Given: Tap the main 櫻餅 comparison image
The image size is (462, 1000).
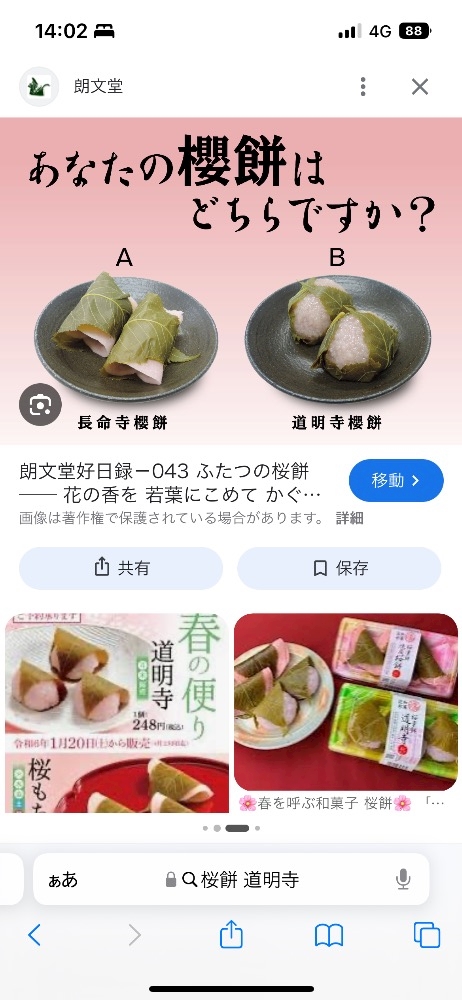Looking at the screenshot, I should pos(231,281).
